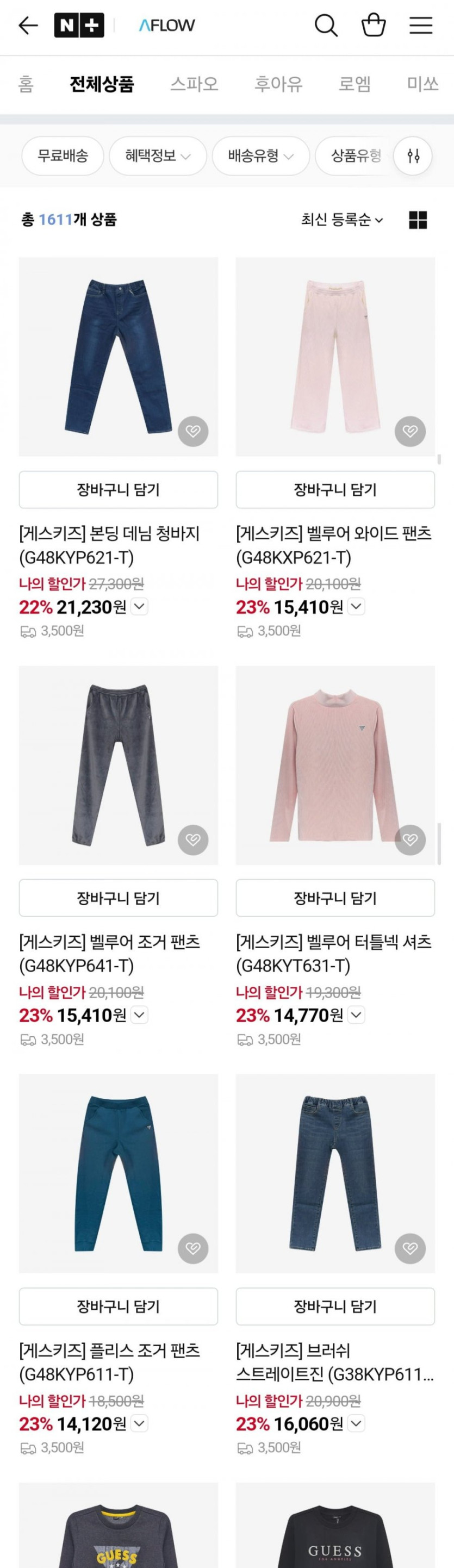Expand price details for 플리스 조거 팬츠
This screenshot has height=1568, width=454.
click(x=139, y=1423)
